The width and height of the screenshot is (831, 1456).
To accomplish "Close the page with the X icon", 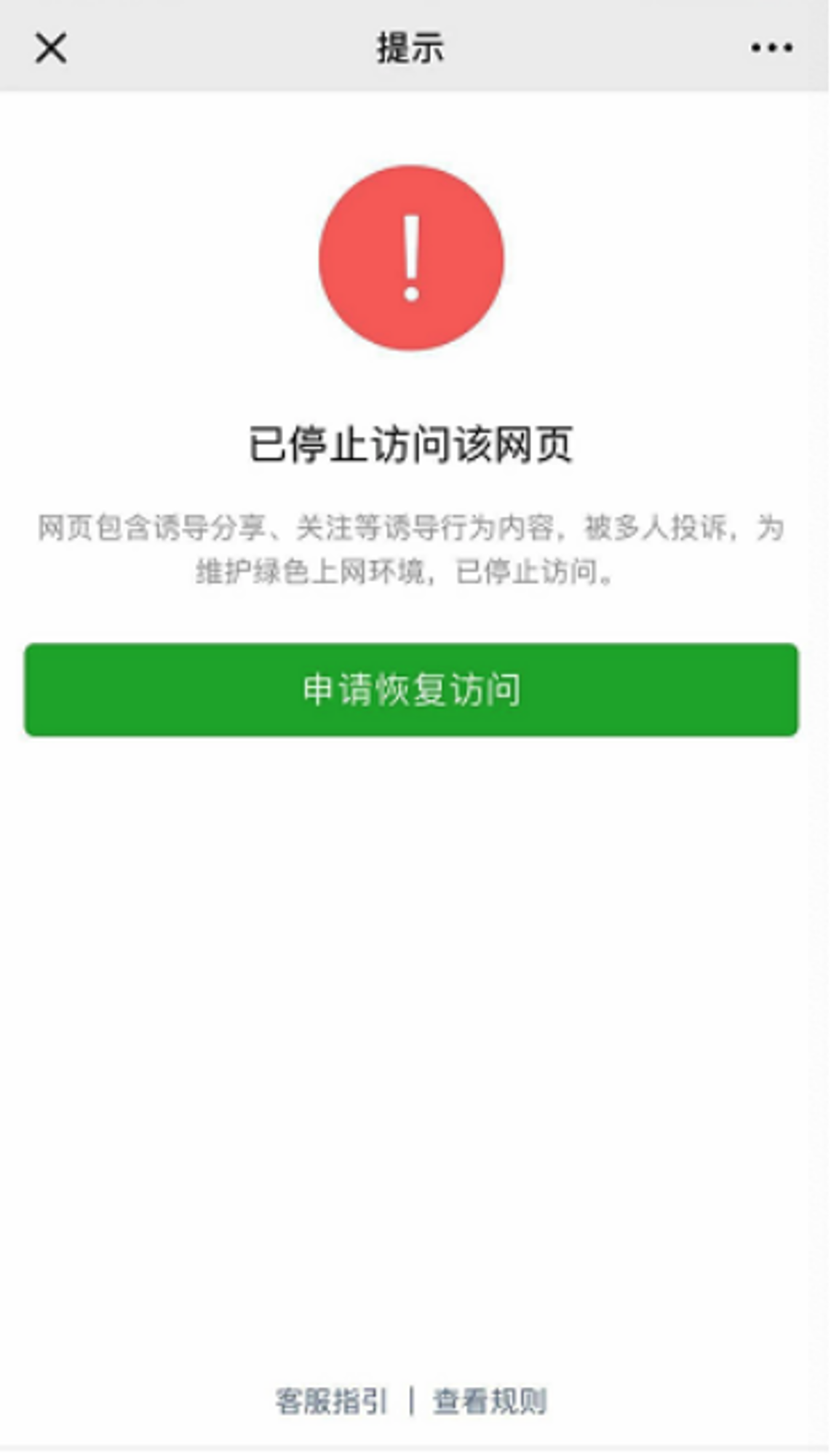I will point(51,49).
